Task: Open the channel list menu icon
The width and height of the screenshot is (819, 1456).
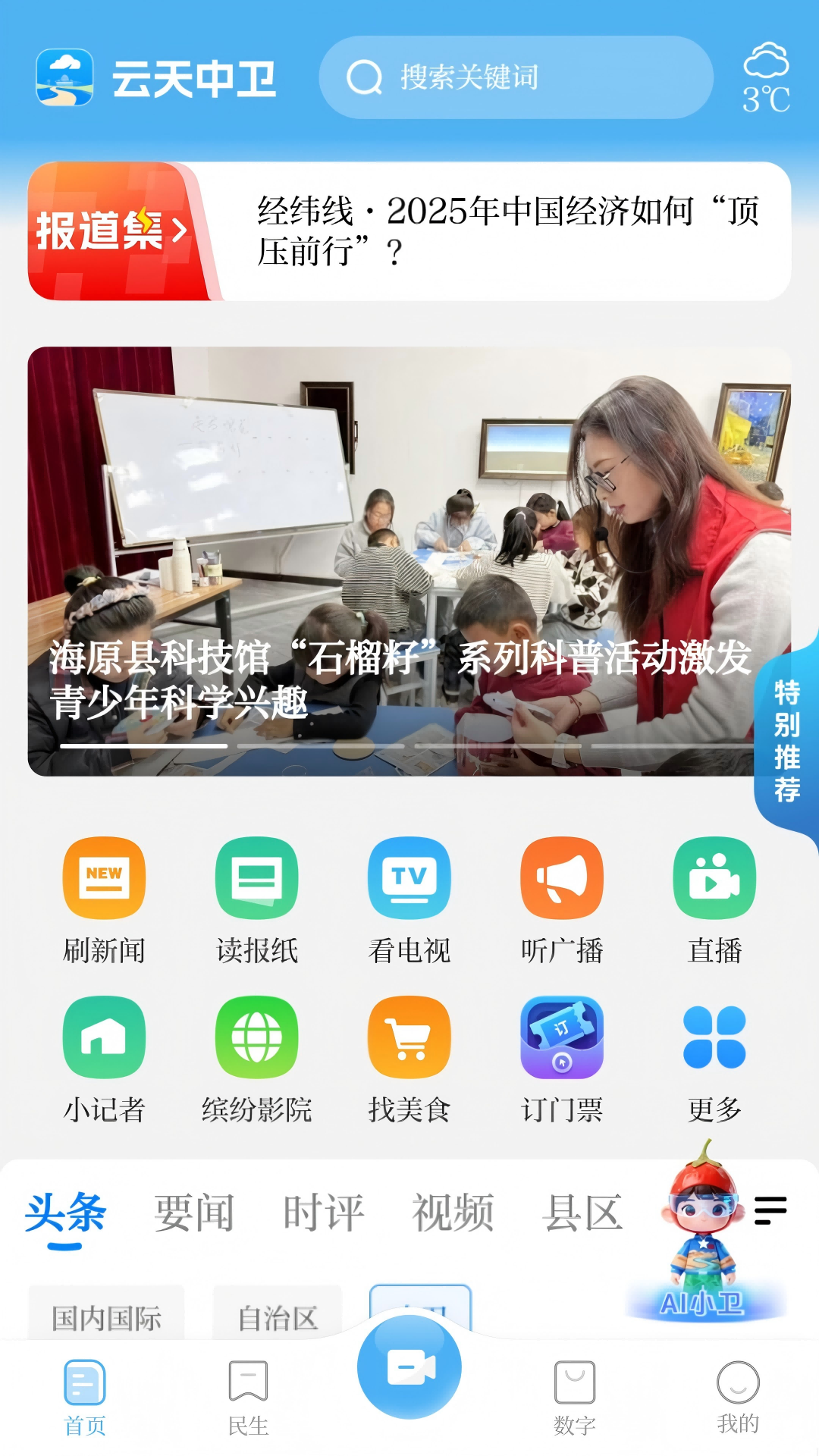Action: click(770, 1210)
